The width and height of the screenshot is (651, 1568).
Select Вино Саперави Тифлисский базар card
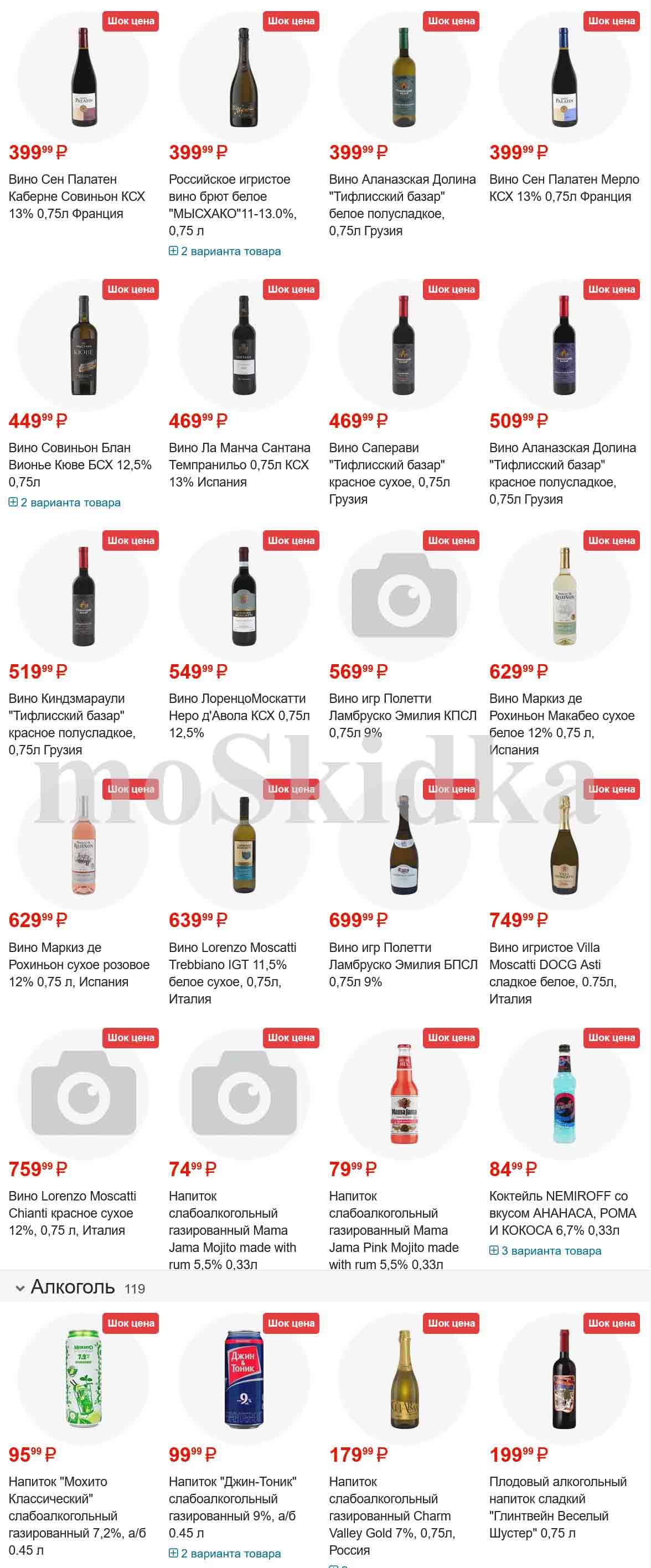click(x=390, y=473)
